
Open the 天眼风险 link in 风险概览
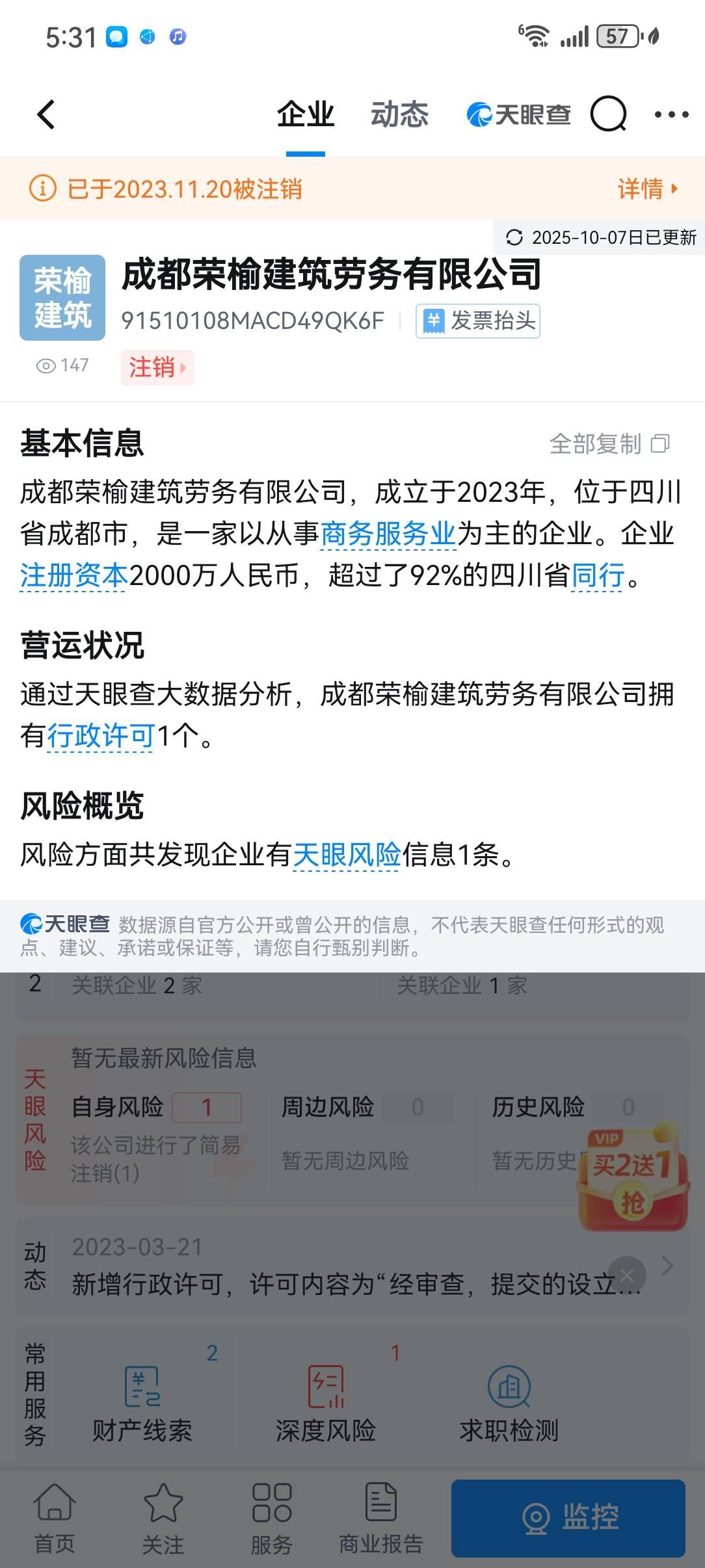[x=347, y=855]
